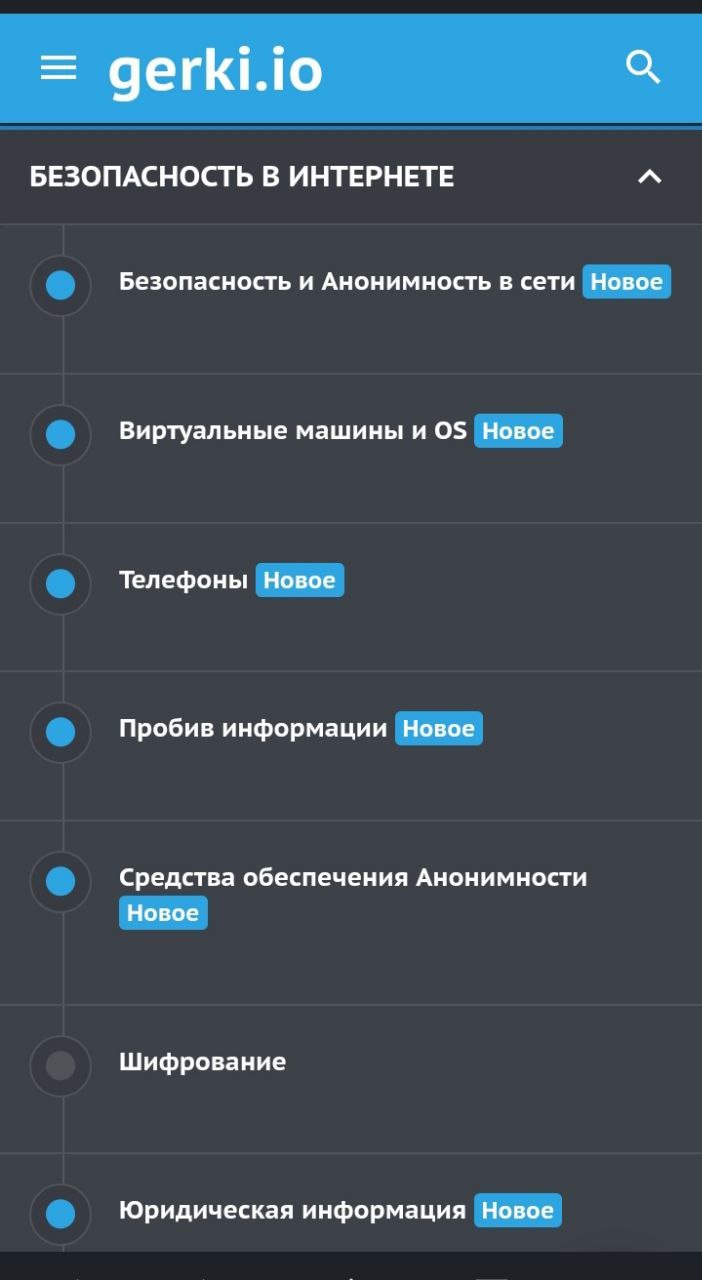
Task: Open Безопасность и Анонимность в сети forum
Action: pyautogui.click(x=346, y=282)
